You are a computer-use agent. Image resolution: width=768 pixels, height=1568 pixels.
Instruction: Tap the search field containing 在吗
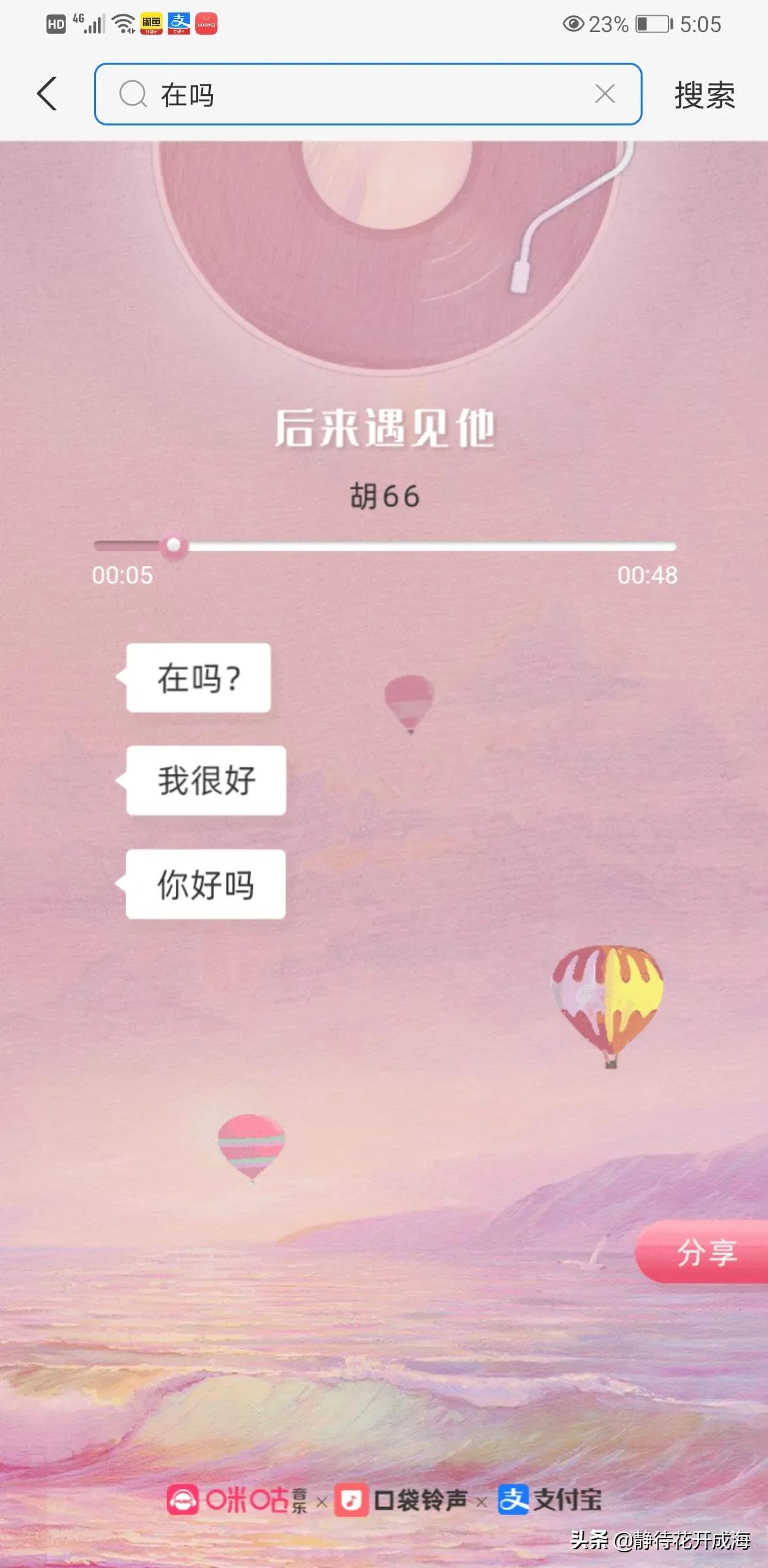coord(353,94)
